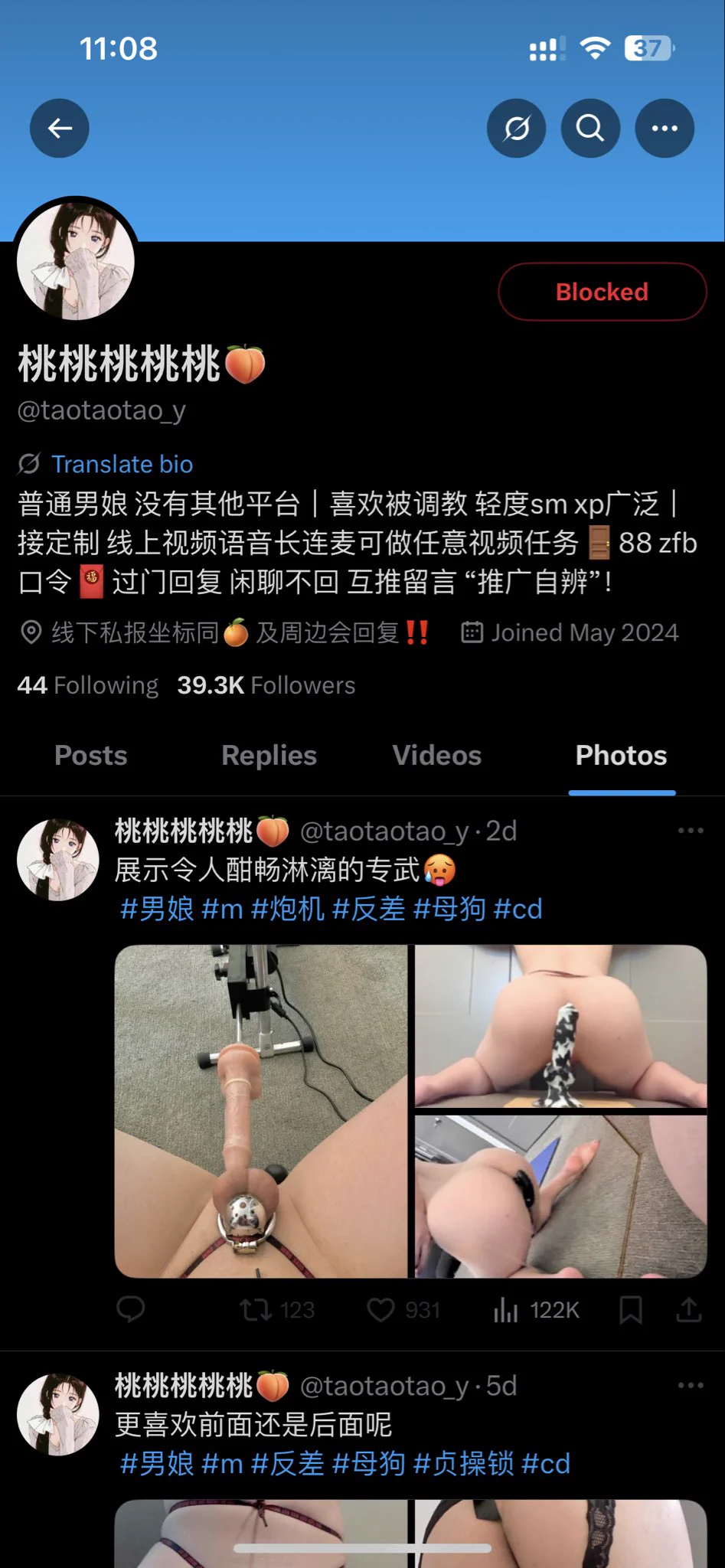The width and height of the screenshot is (725, 1568).
Task: Open more options on the 5d post
Action: click(x=690, y=1385)
